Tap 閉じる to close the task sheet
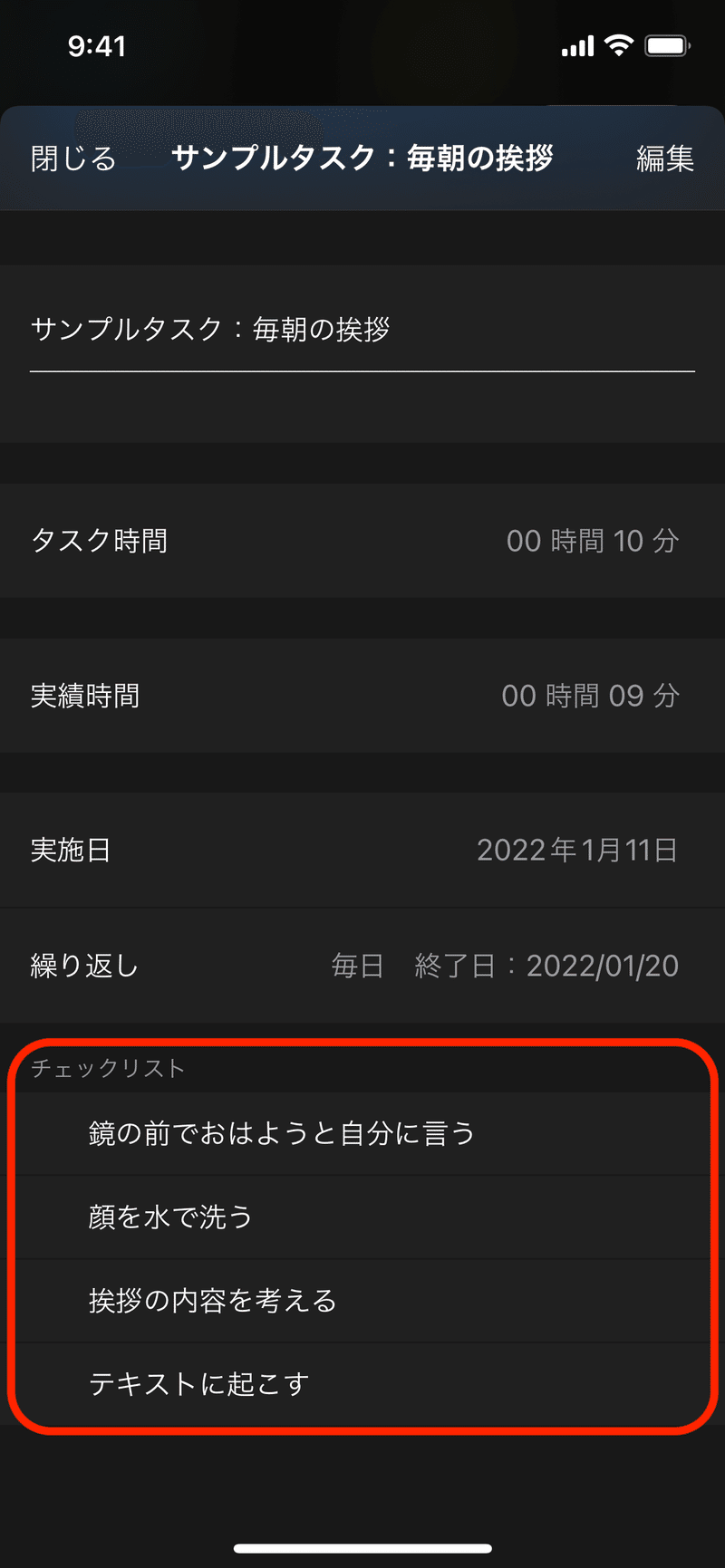 (73, 159)
